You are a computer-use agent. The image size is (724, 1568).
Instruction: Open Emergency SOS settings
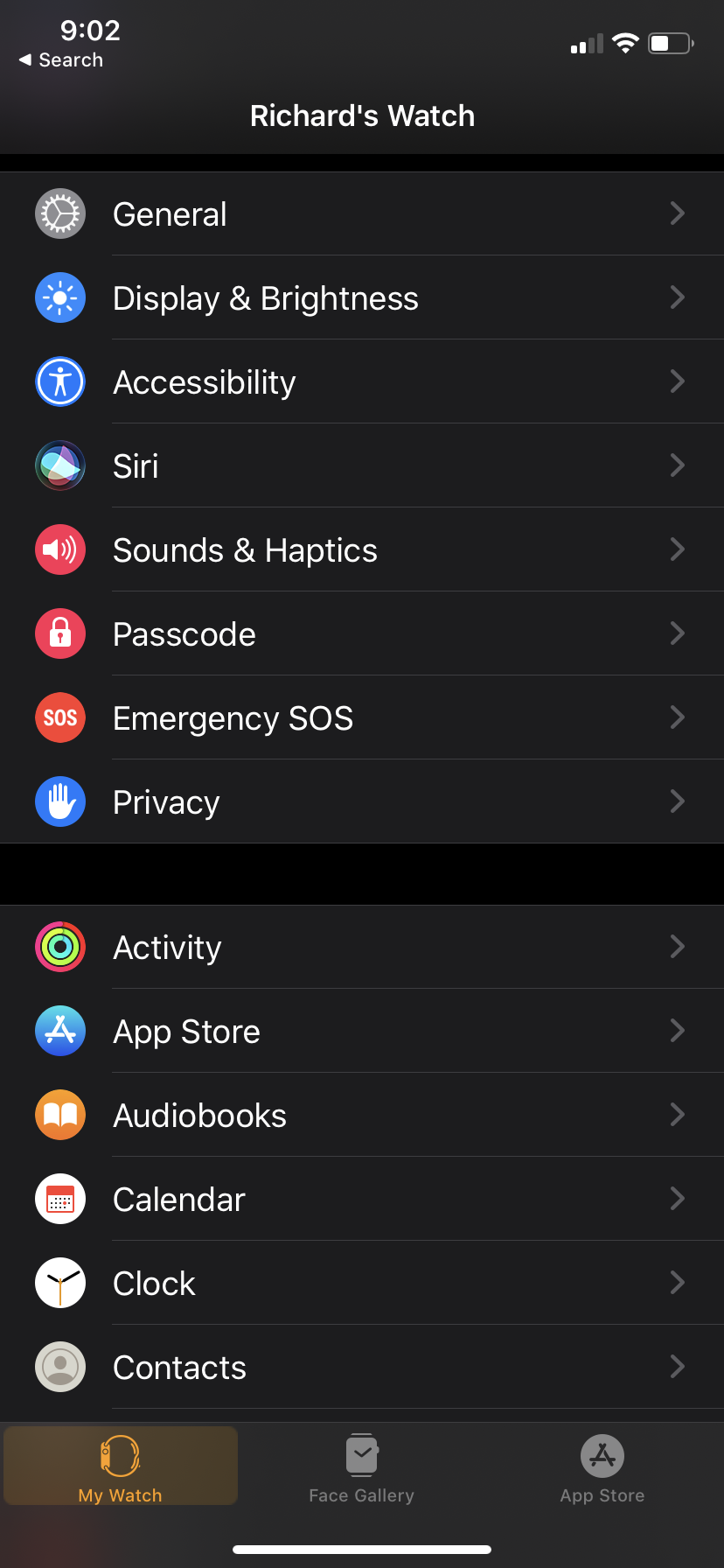(361, 718)
